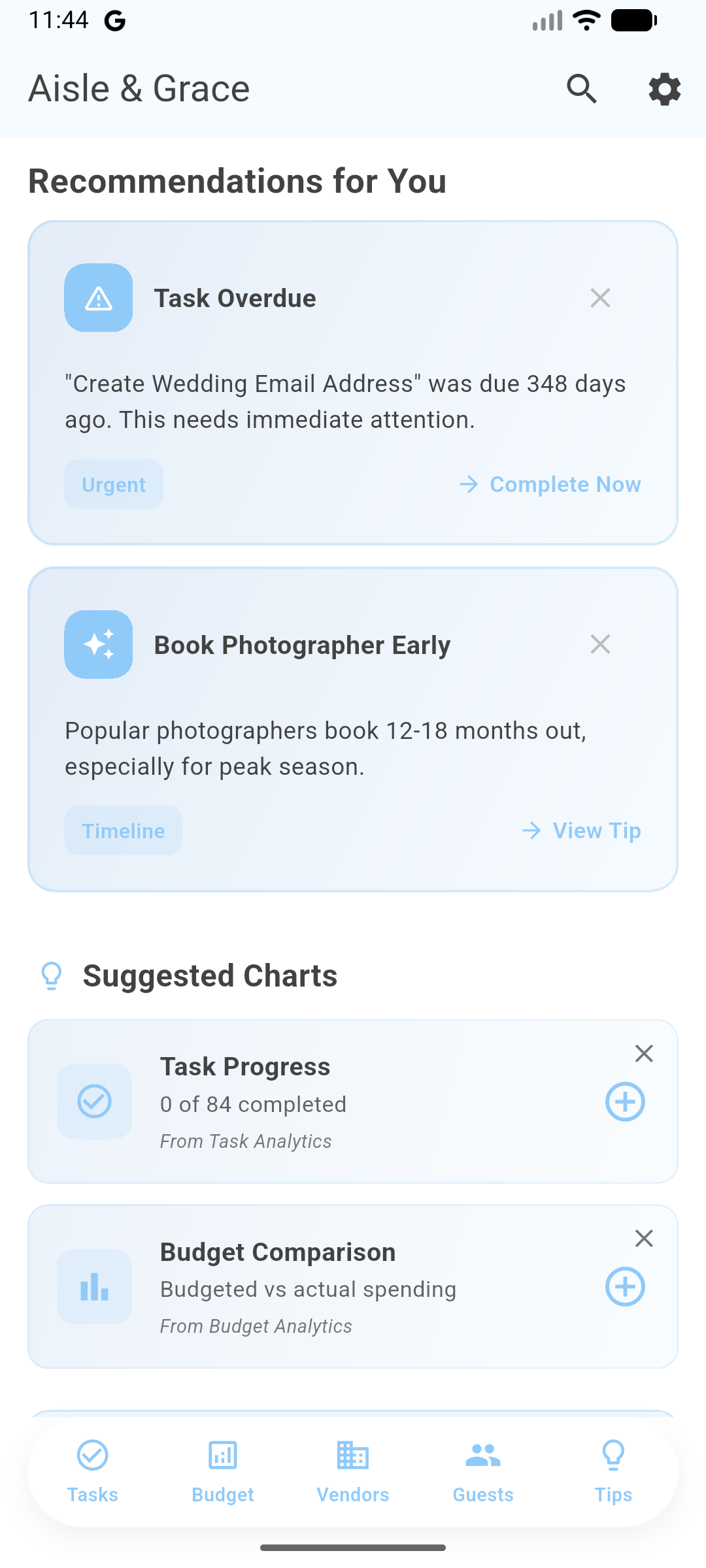This screenshot has width=706, height=1568.
Task: Dismiss the Book Photographer Early tip
Action: (x=601, y=645)
